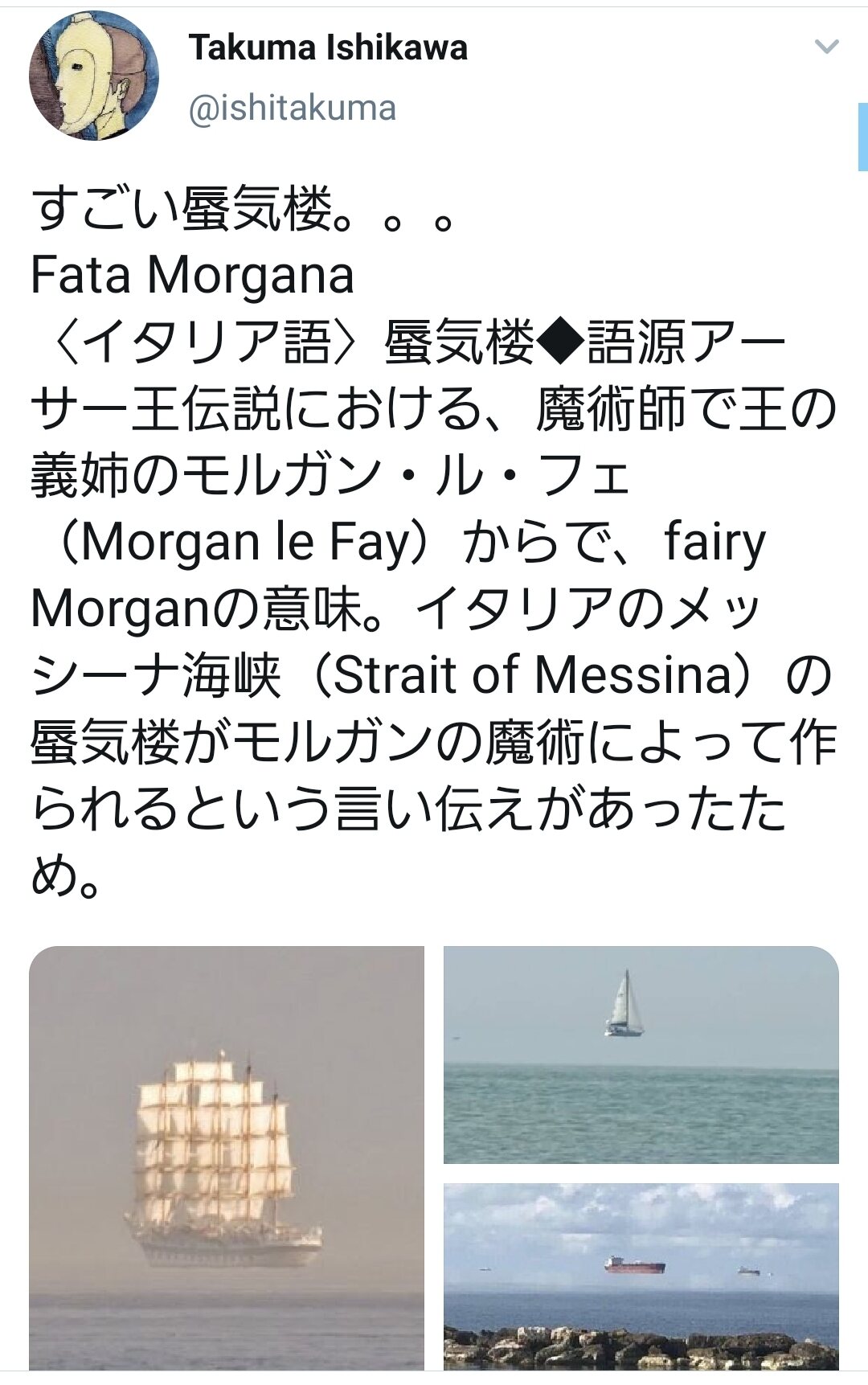Screen dimensions: 868x1385
Task: Open Takuma Ishikawa's profile avatar
Action: click(x=93, y=76)
